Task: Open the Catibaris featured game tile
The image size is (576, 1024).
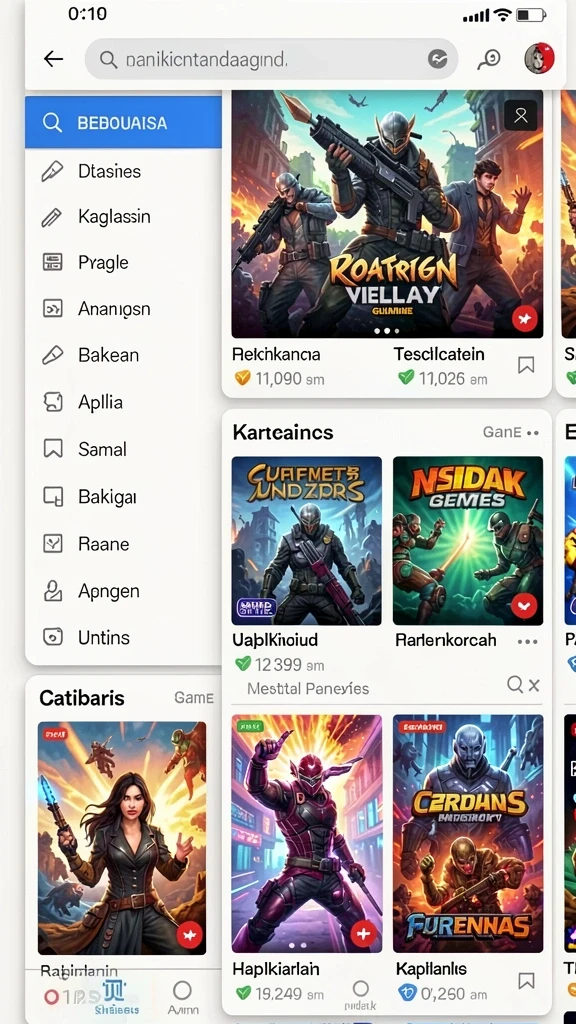Action: click(x=122, y=838)
